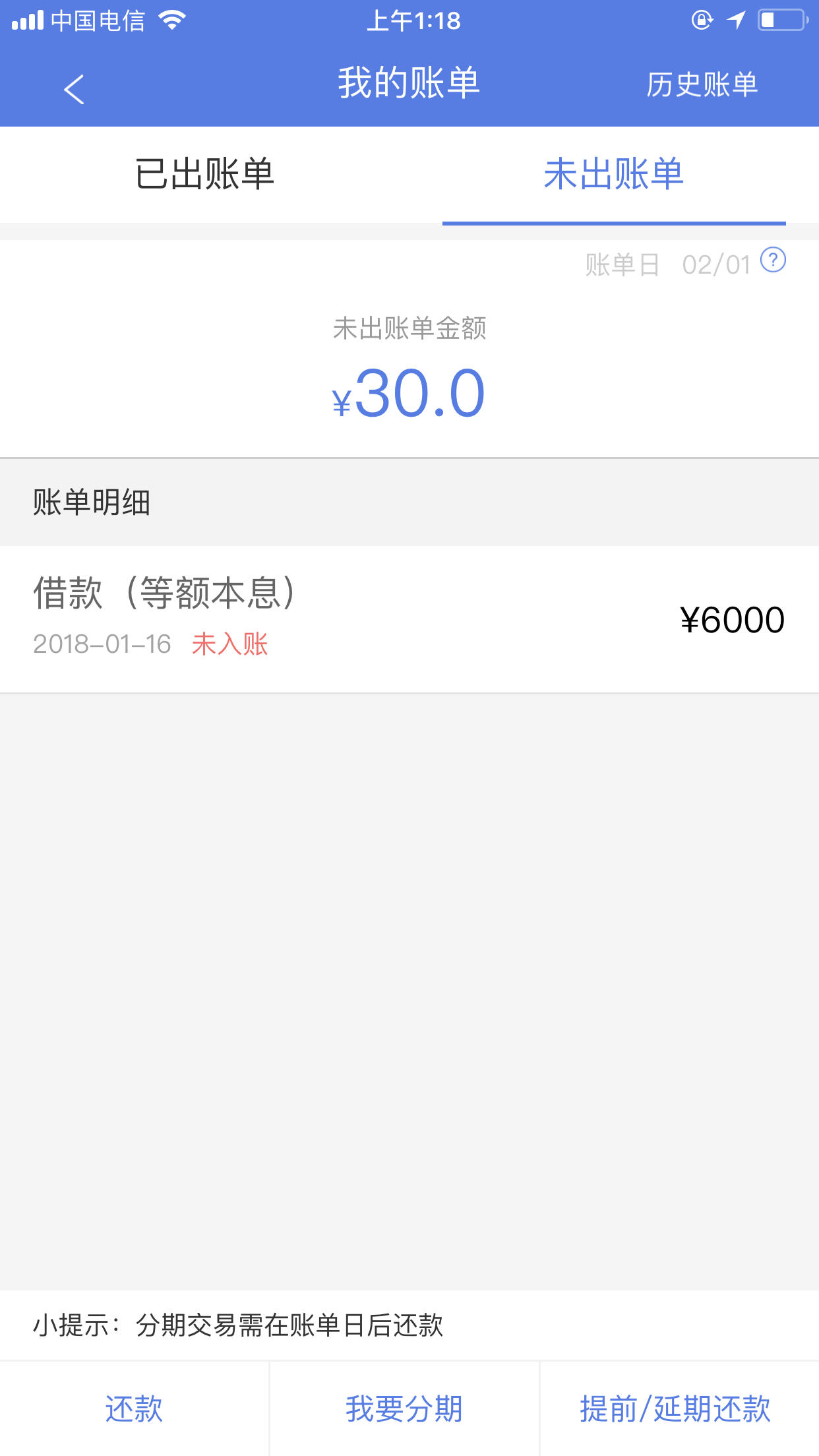This screenshot has height=1456, width=819.
Task: Open the 借款（等额本息）¥6000 entry
Action: [409, 619]
